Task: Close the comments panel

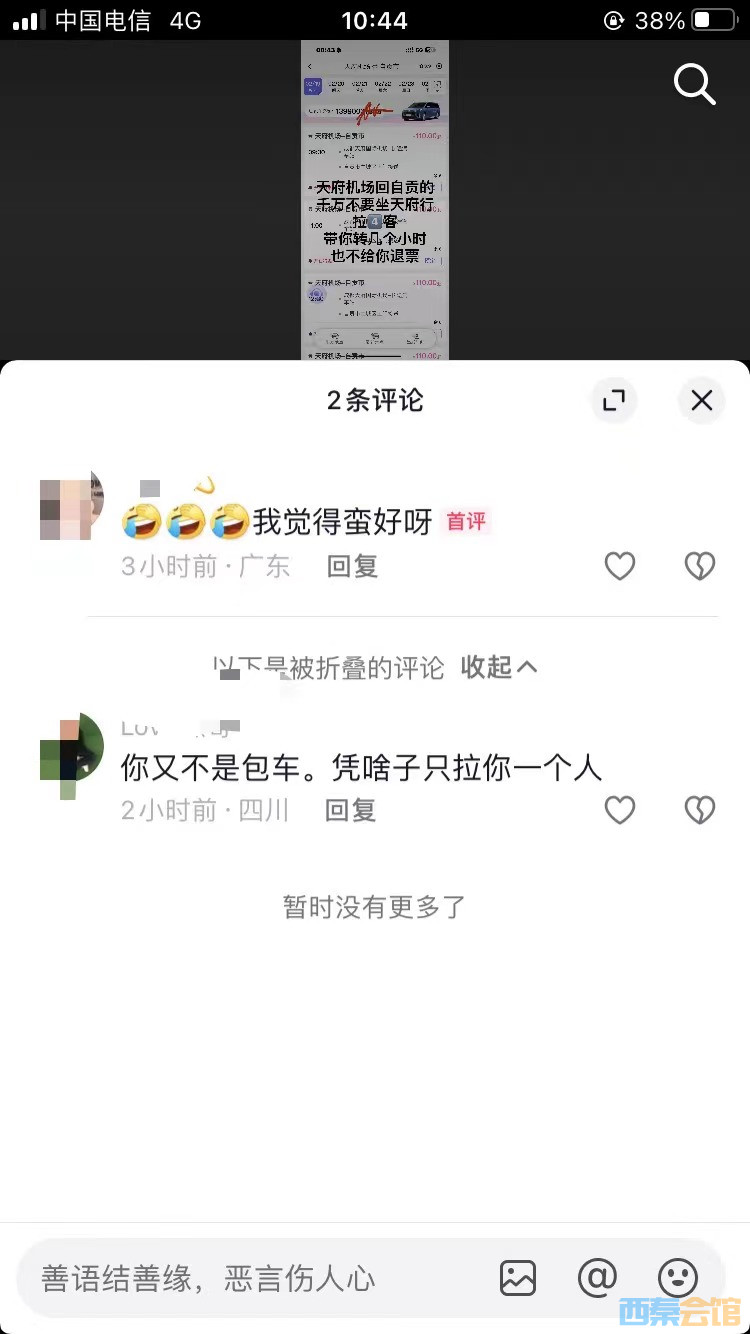Action: 701,401
